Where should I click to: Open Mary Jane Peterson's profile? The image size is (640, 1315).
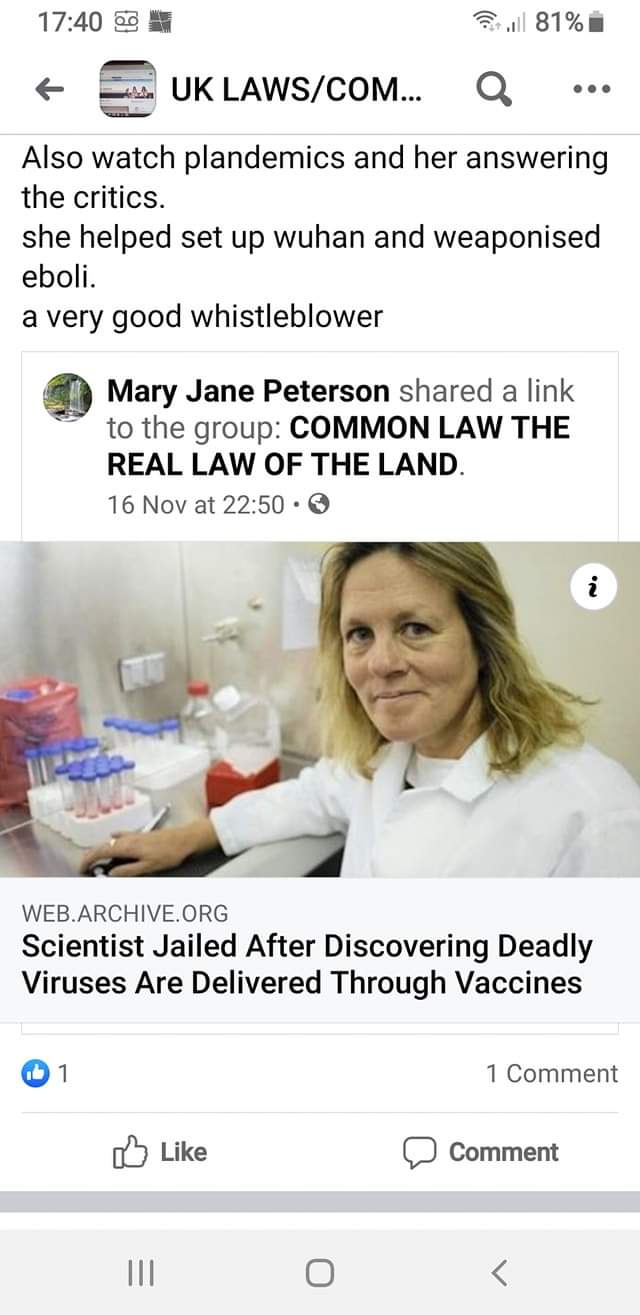(x=248, y=390)
